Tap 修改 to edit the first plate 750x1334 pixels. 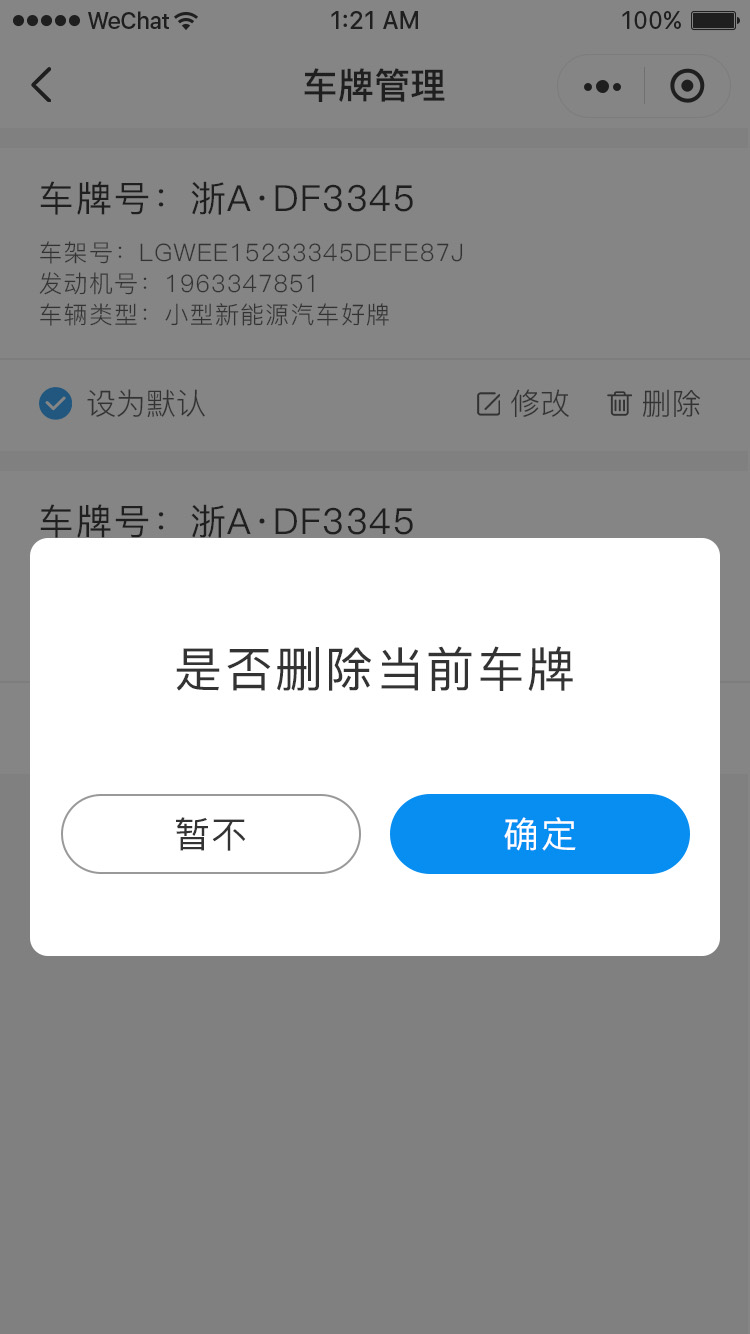(x=523, y=404)
